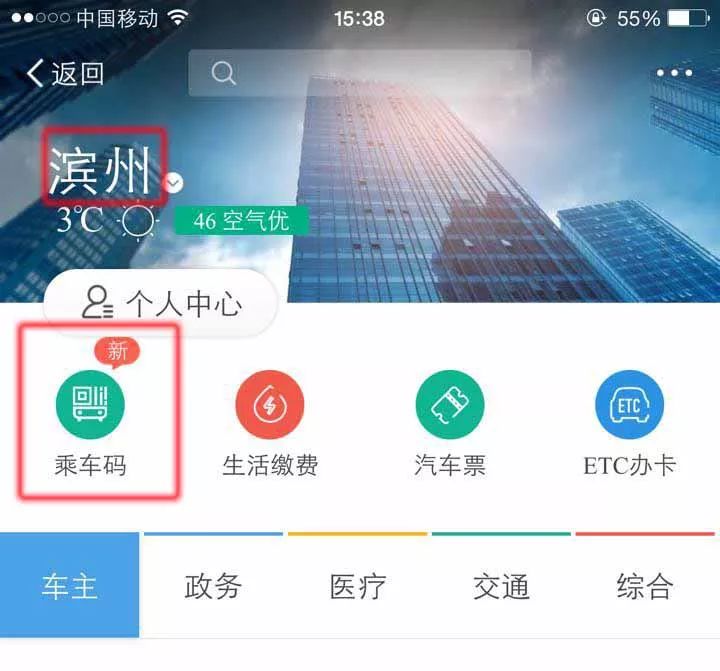This screenshot has width=720, height=671.
Task: Select the 车主 tab
Action: coord(69,586)
